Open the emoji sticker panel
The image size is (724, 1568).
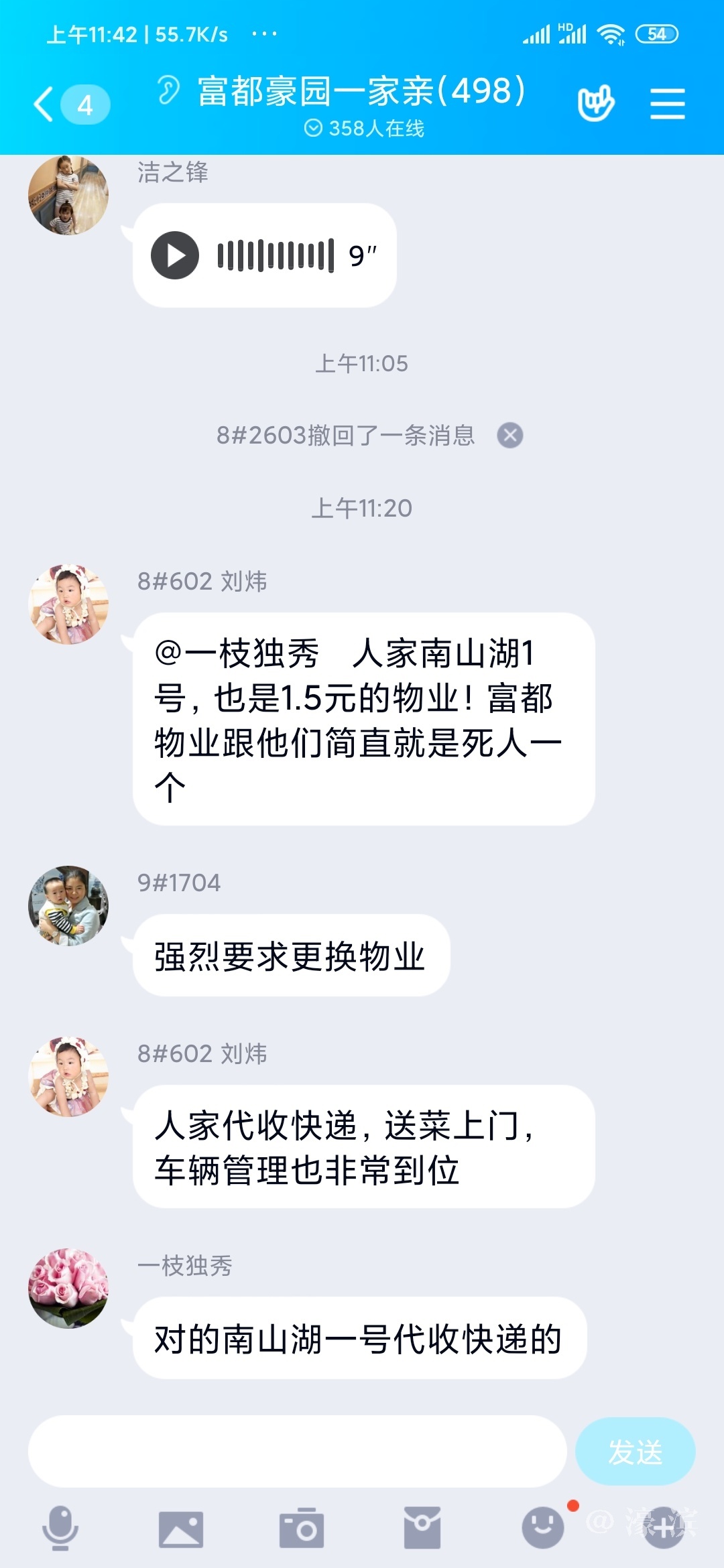click(x=542, y=1528)
